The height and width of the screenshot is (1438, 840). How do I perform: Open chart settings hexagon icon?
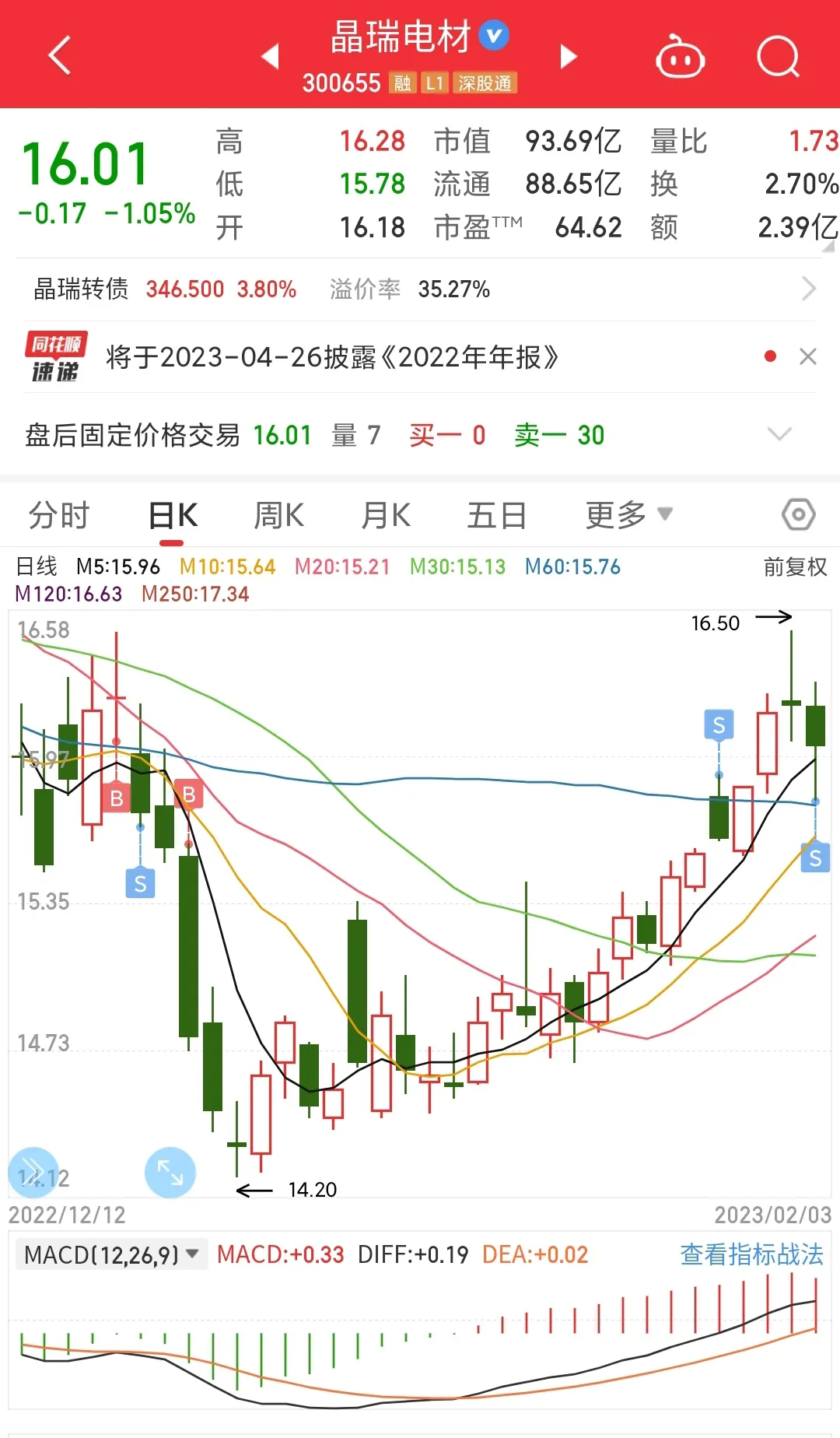798,514
